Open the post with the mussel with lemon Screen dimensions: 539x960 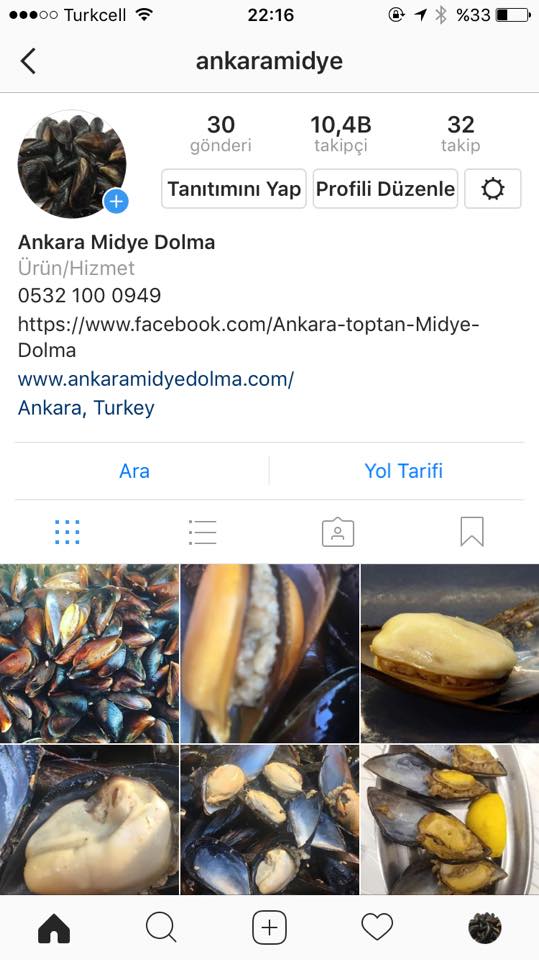click(x=450, y=819)
